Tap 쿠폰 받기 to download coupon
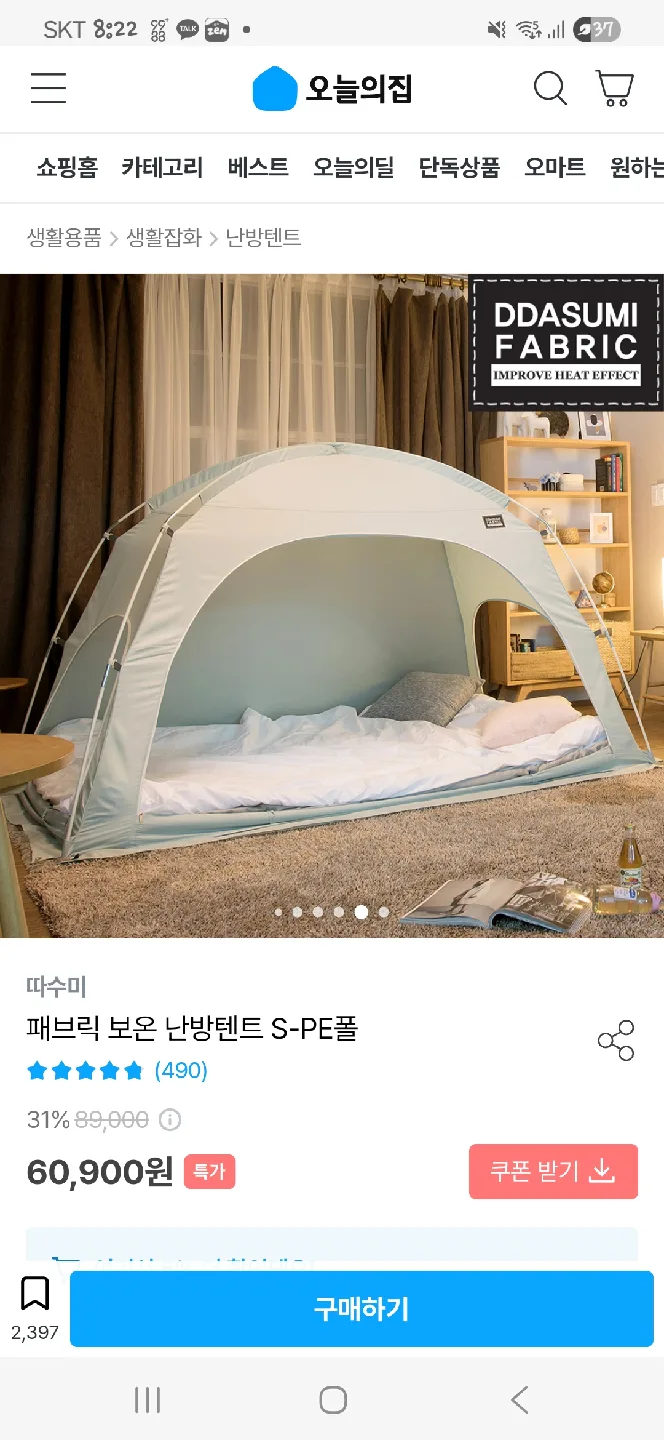 tap(553, 1171)
